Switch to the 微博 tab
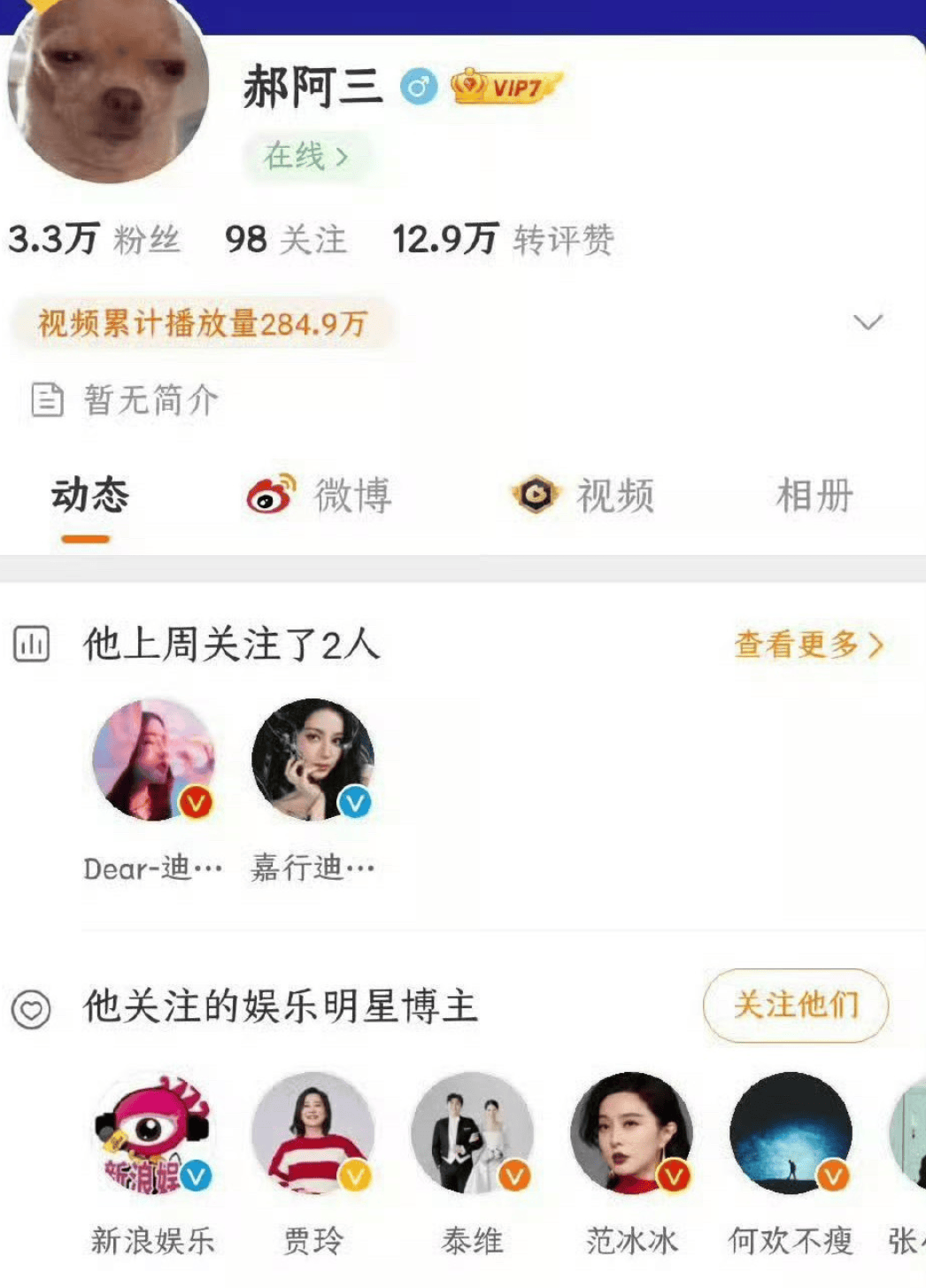 pyautogui.click(x=320, y=496)
